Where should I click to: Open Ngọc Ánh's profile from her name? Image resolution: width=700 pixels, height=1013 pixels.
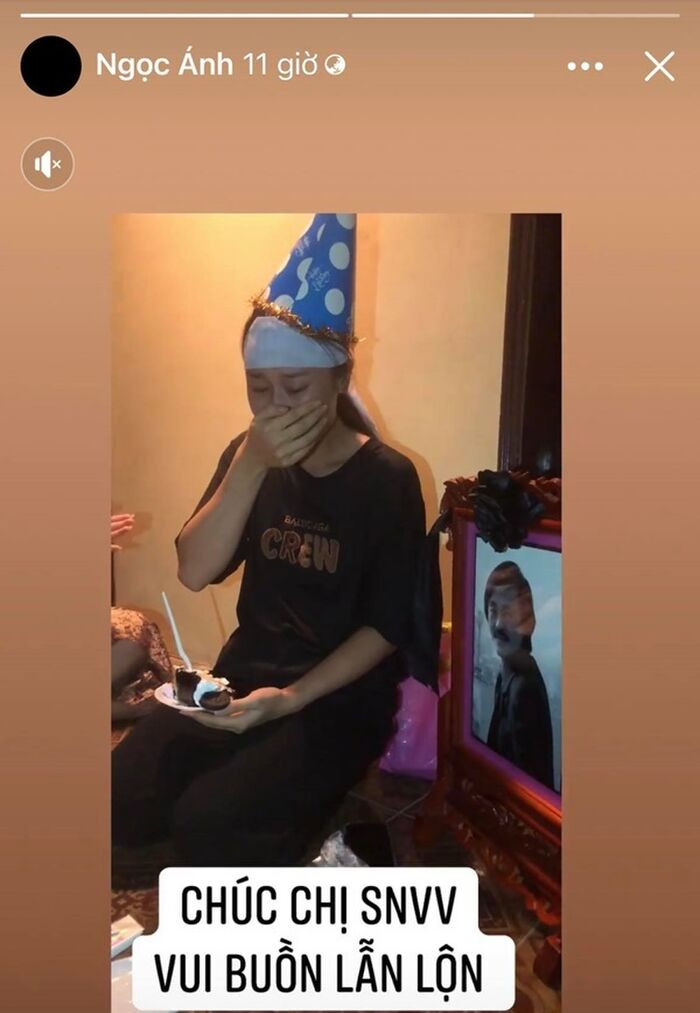pyautogui.click(x=164, y=65)
